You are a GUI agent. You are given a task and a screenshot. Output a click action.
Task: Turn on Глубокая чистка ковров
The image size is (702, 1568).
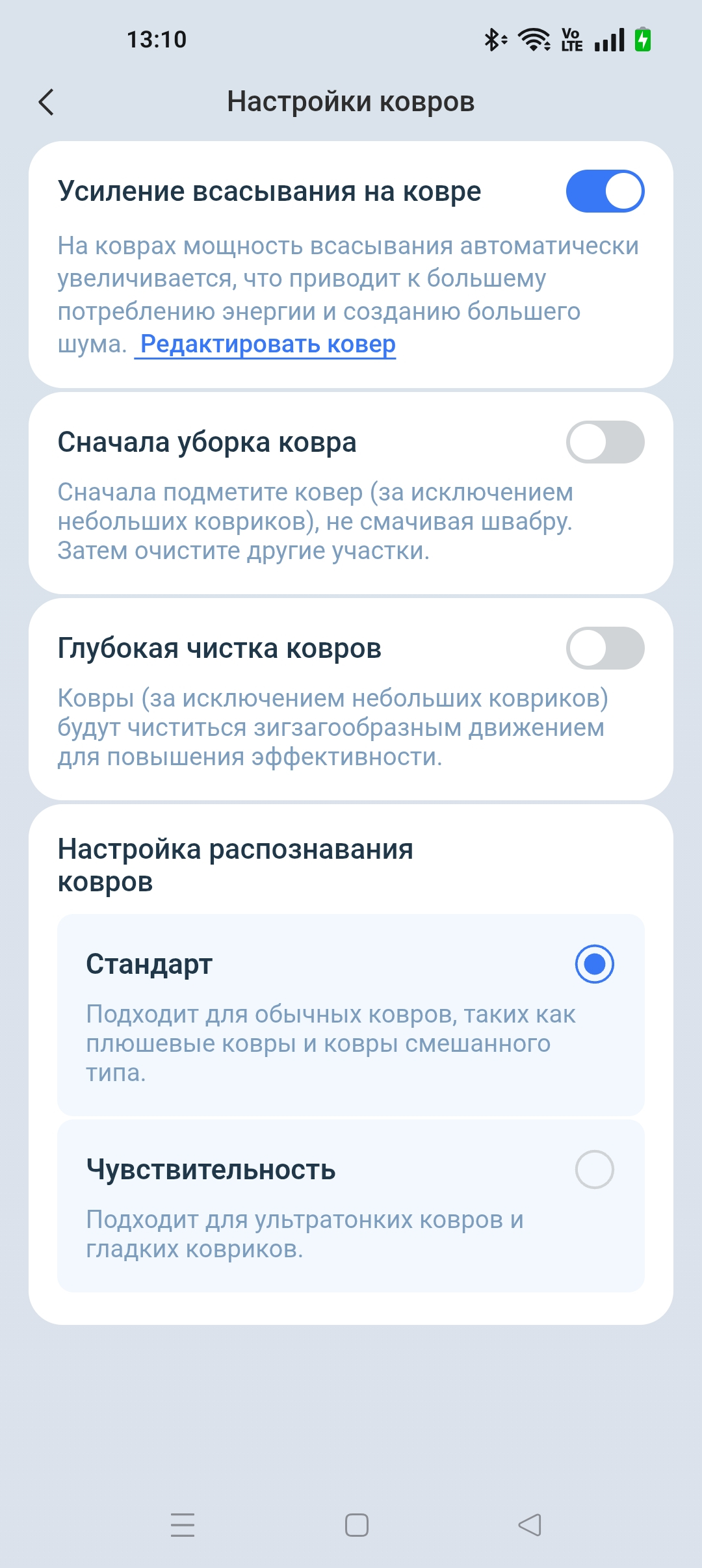[604, 648]
